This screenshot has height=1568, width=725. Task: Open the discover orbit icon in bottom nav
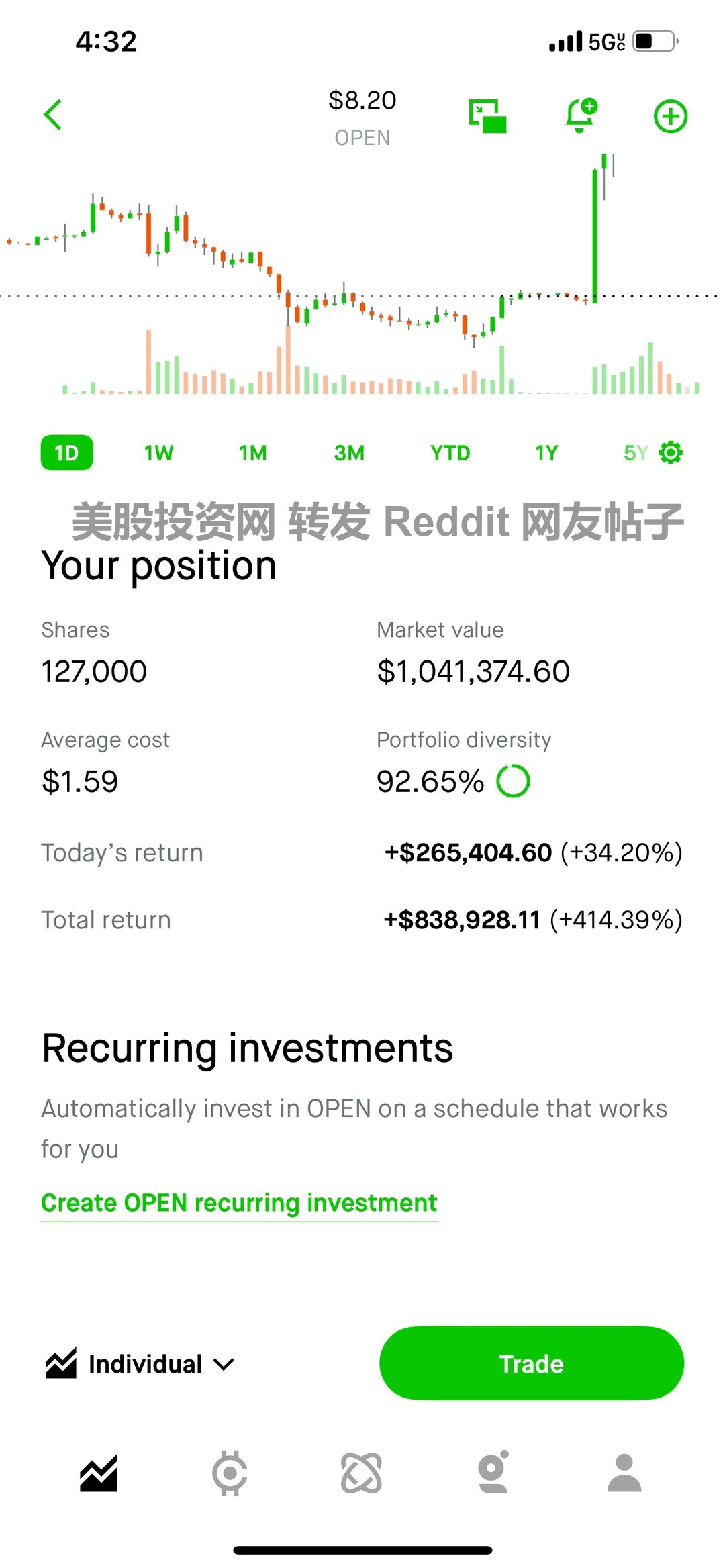[362, 1473]
